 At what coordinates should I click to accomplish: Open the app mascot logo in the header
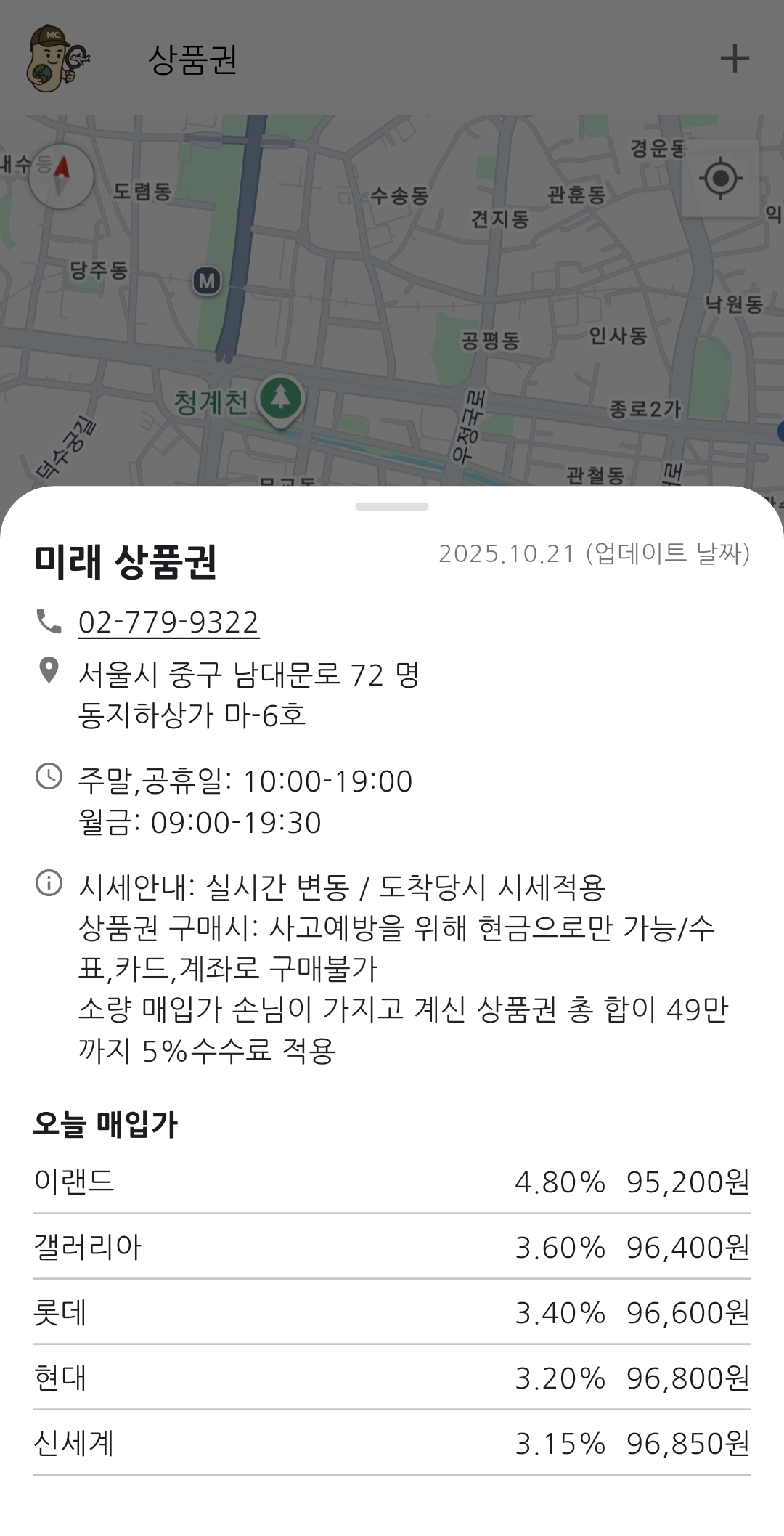tap(57, 59)
